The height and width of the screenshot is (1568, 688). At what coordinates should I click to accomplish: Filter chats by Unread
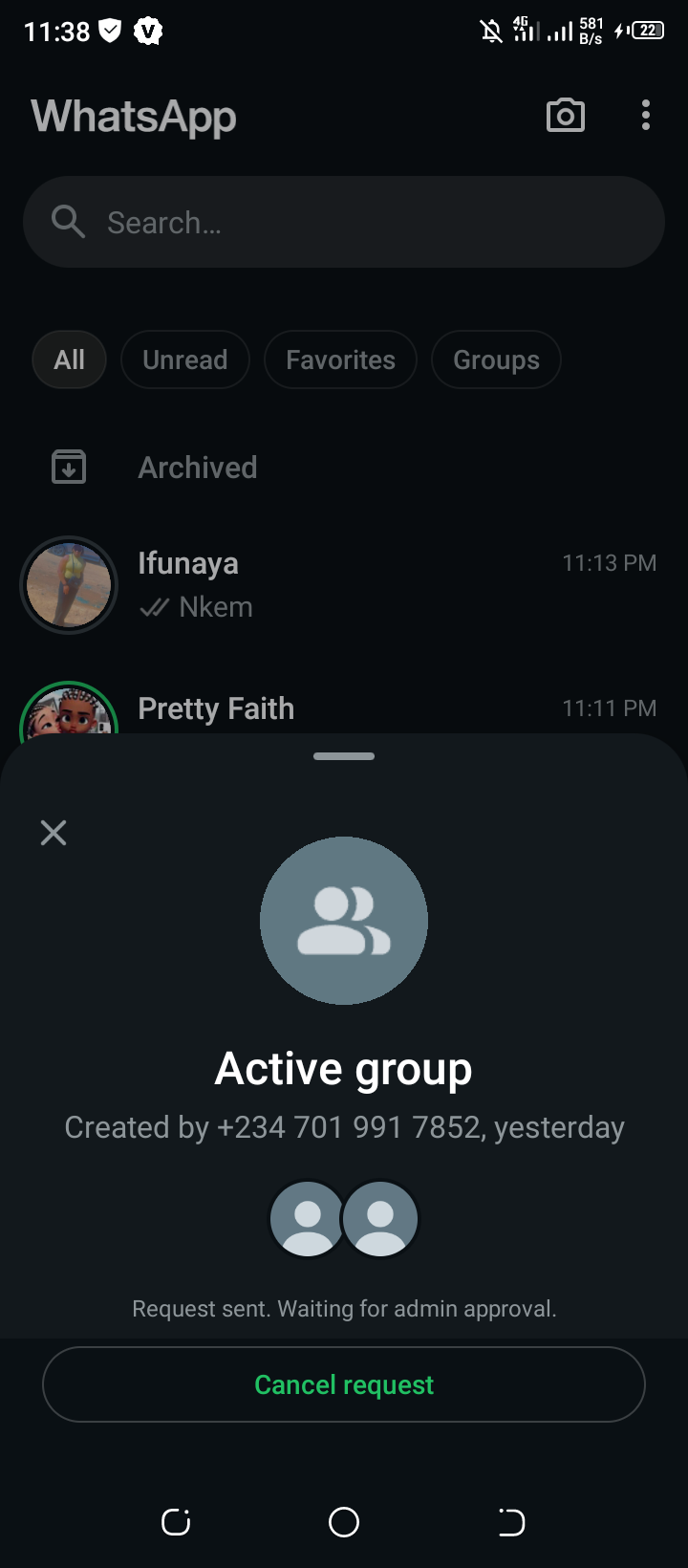tap(185, 359)
